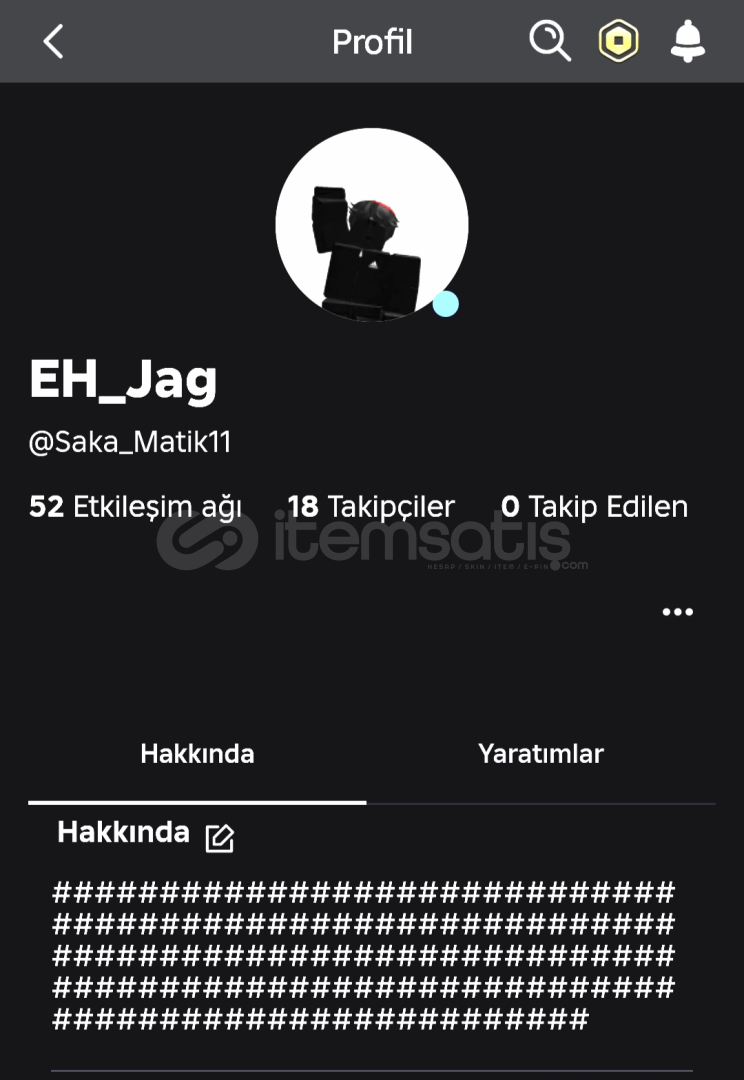Select the Hakkında tab
The image size is (744, 1080).
click(x=197, y=753)
